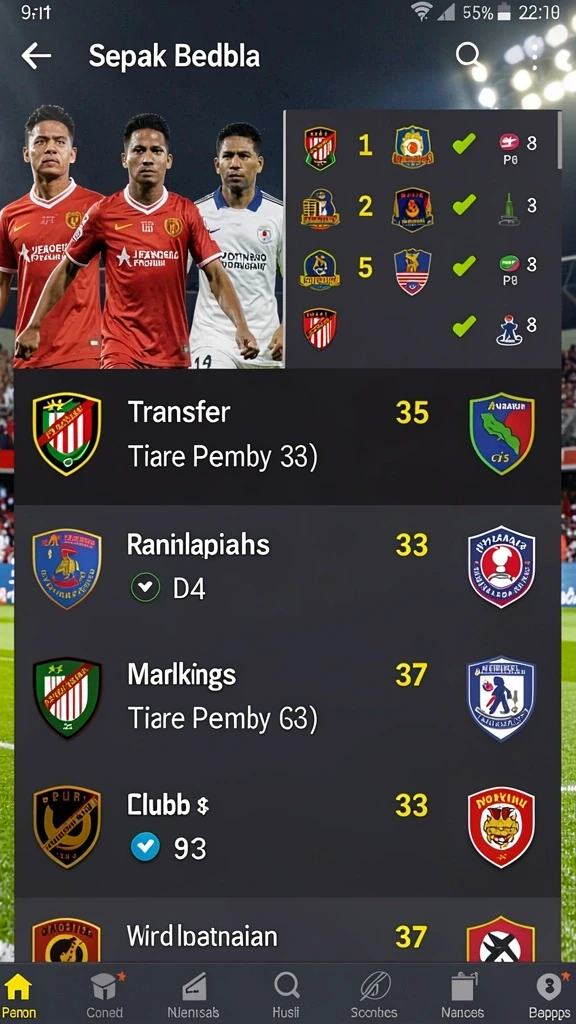Open the Wird Ipatnaian row

pyautogui.click(x=287, y=930)
